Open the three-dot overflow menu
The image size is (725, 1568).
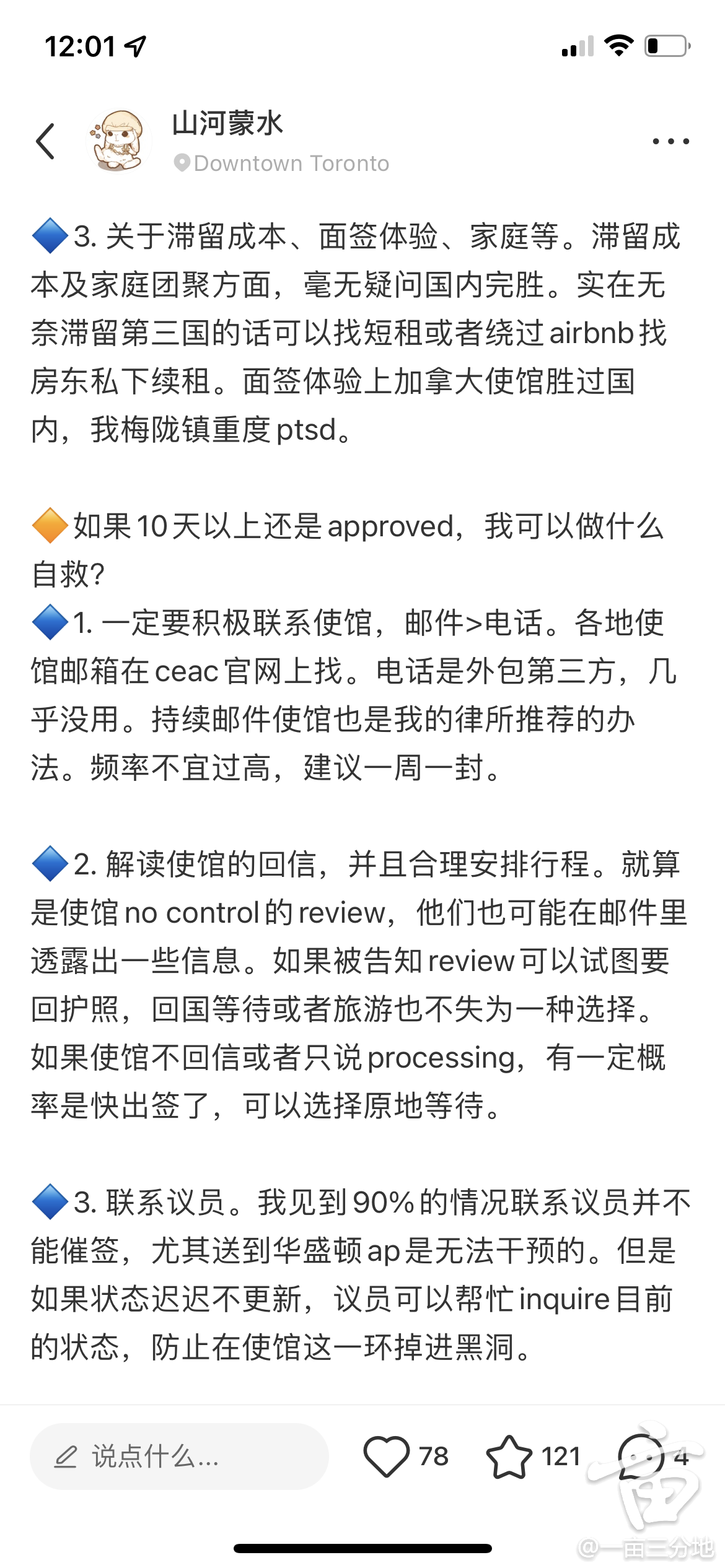click(670, 141)
